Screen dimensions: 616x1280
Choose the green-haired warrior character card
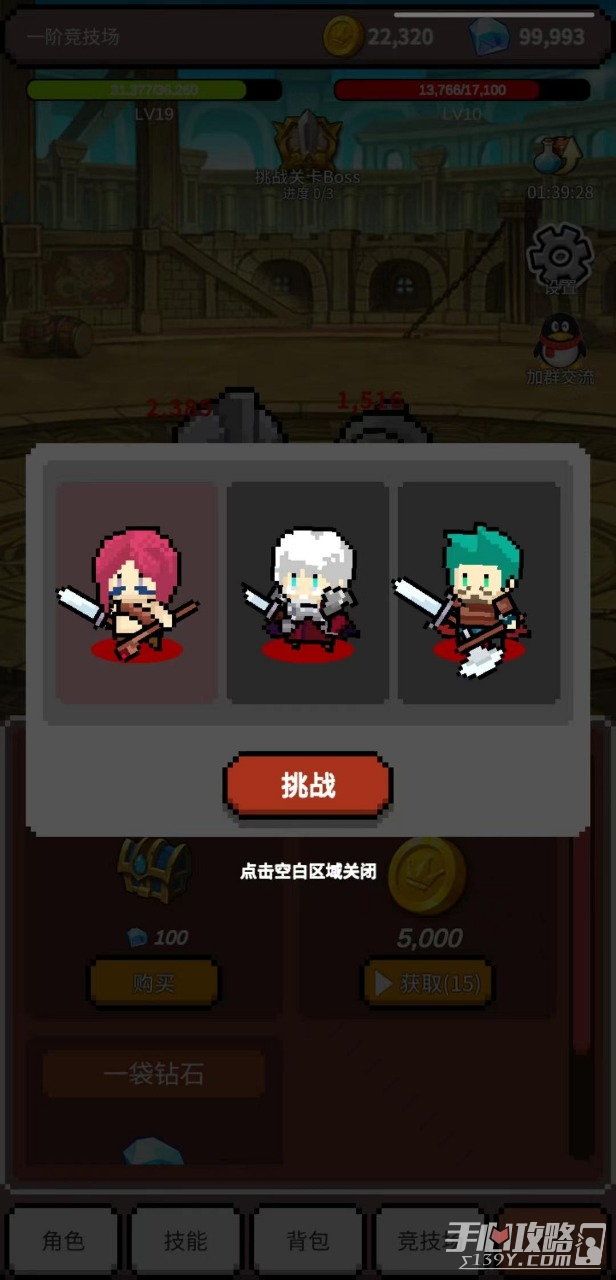[x=478, y=593]
